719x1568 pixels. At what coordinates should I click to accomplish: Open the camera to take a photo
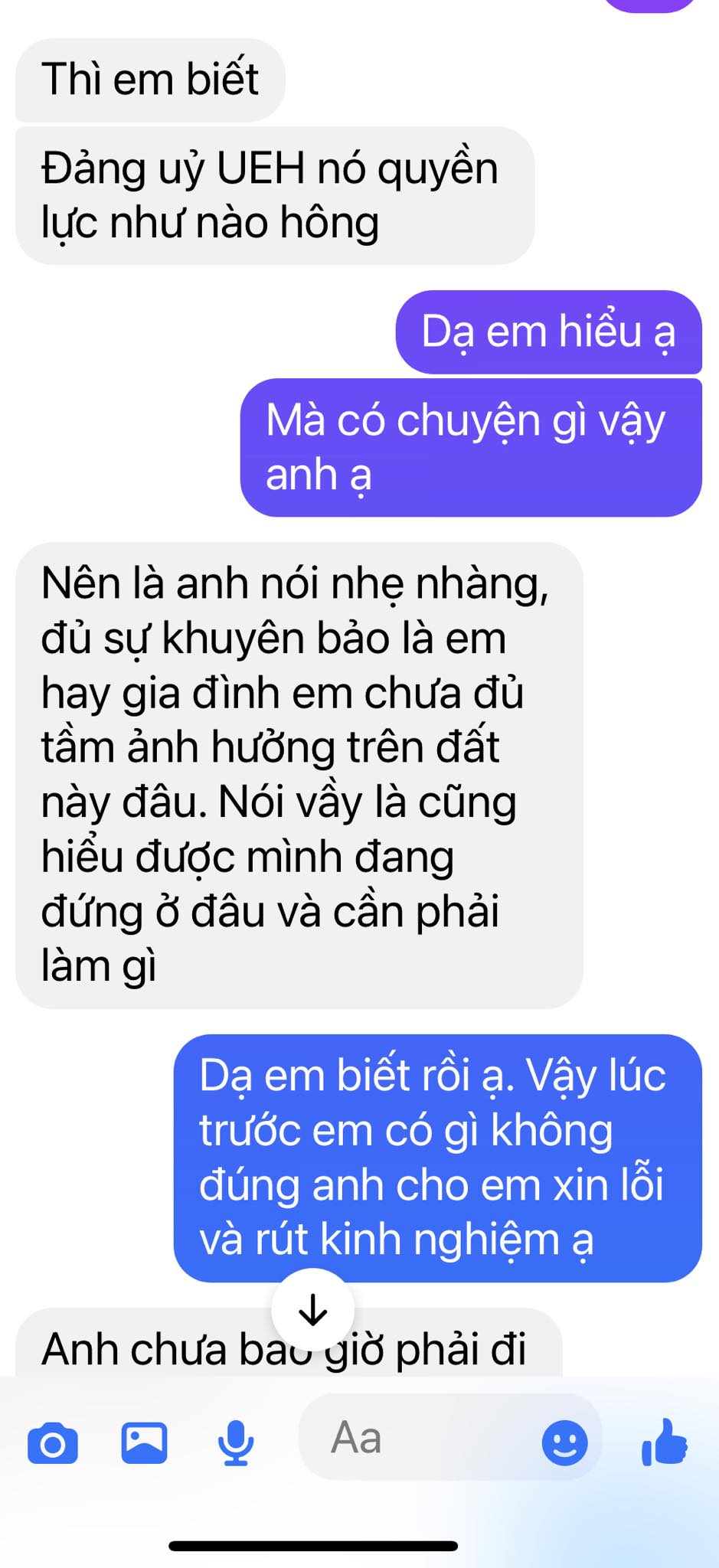[x=52, y=1443]
